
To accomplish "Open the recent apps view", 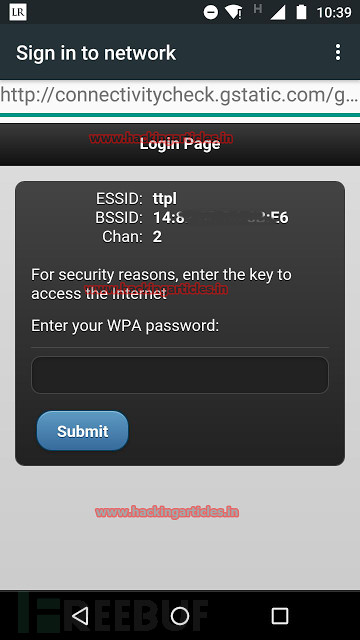I will click(x=280, y=616).
